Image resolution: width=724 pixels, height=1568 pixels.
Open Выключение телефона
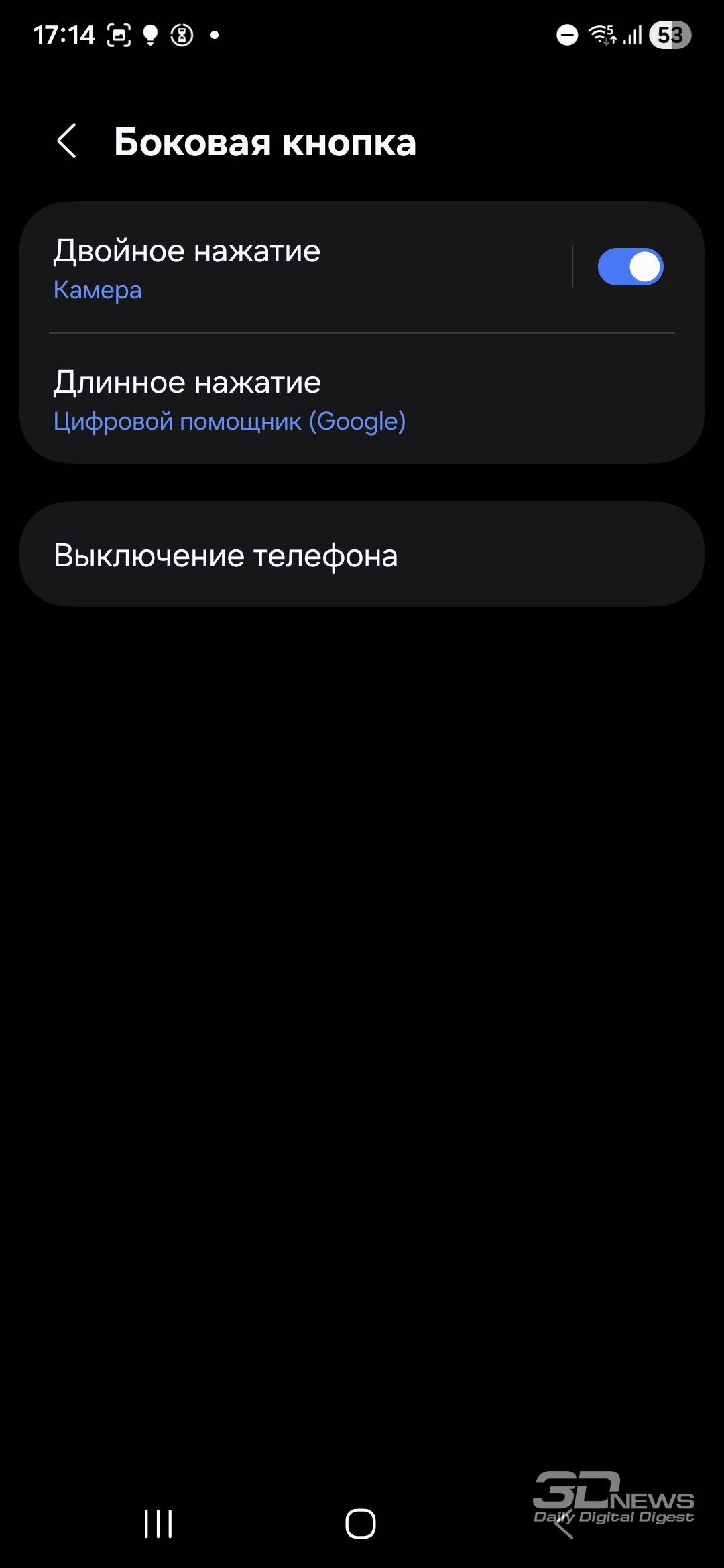pos(362,555)
